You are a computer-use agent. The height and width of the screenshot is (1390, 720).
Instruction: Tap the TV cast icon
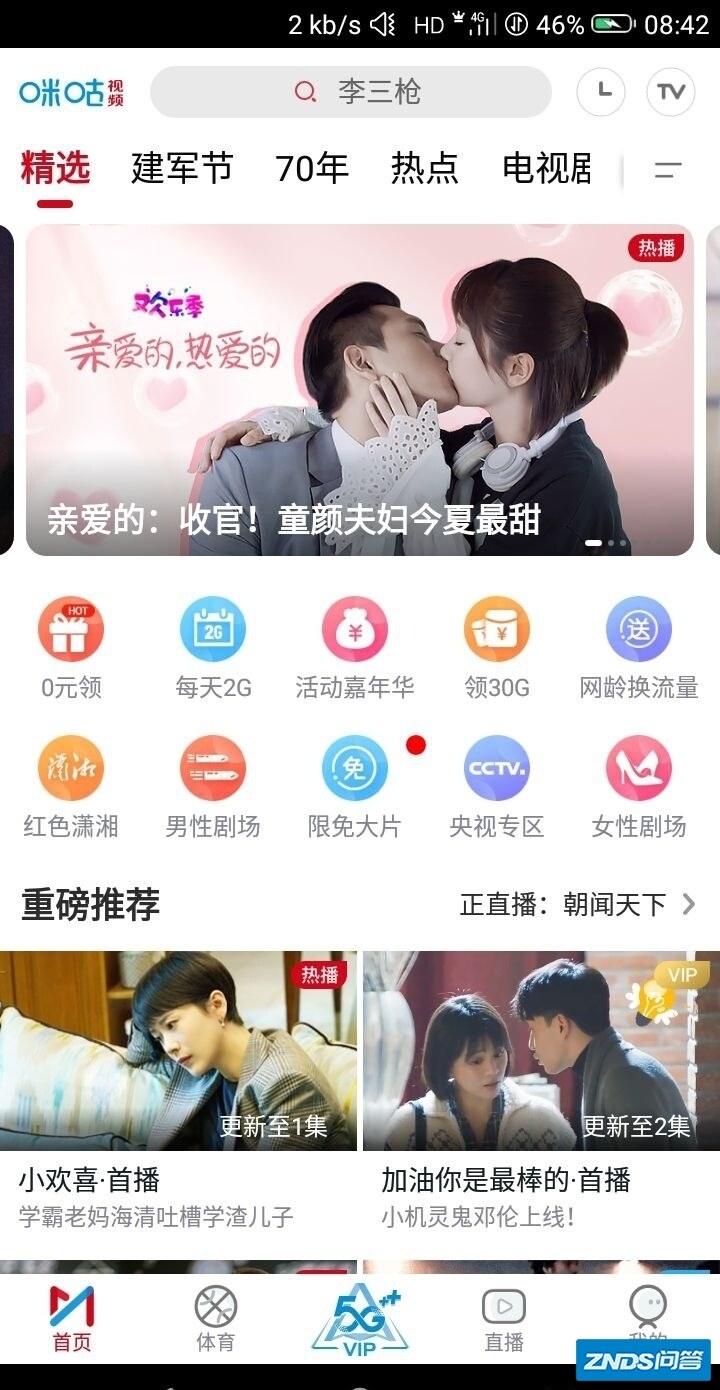coord(671,92)
